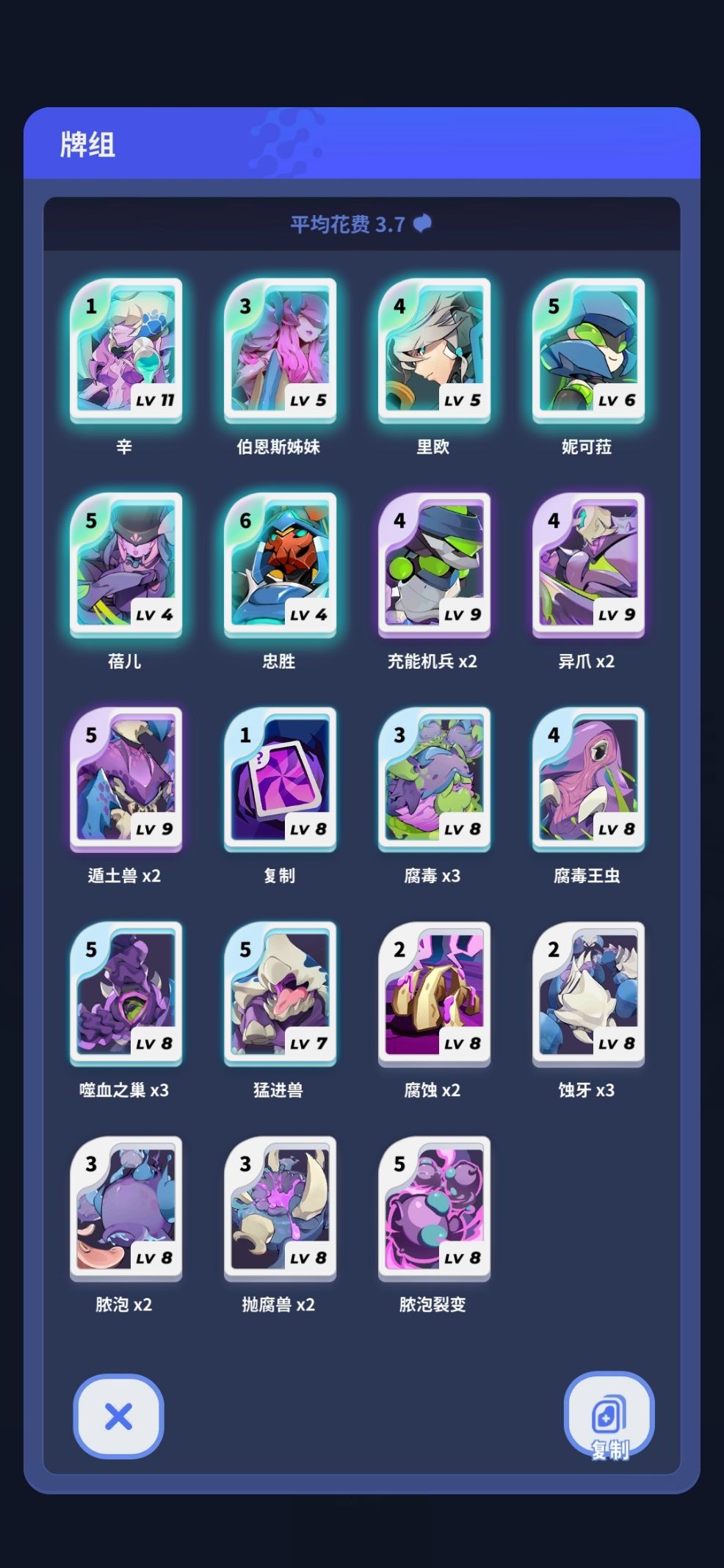Open the 猛进兽 card
Image resolution: width=724 pixels, height=1568 pixels.
tap(280, 993)
